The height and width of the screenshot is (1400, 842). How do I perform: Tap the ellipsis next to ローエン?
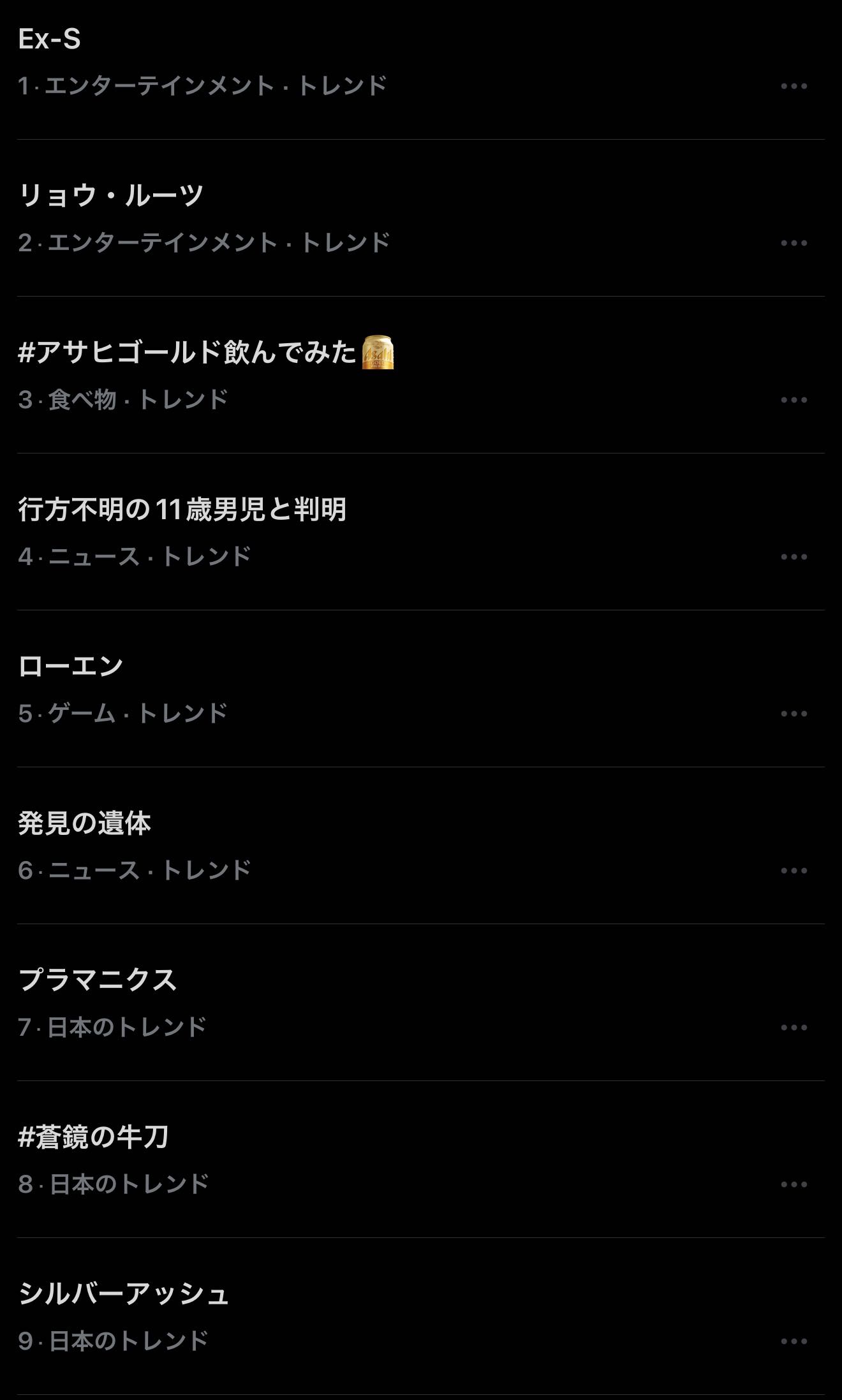point(794,714)
